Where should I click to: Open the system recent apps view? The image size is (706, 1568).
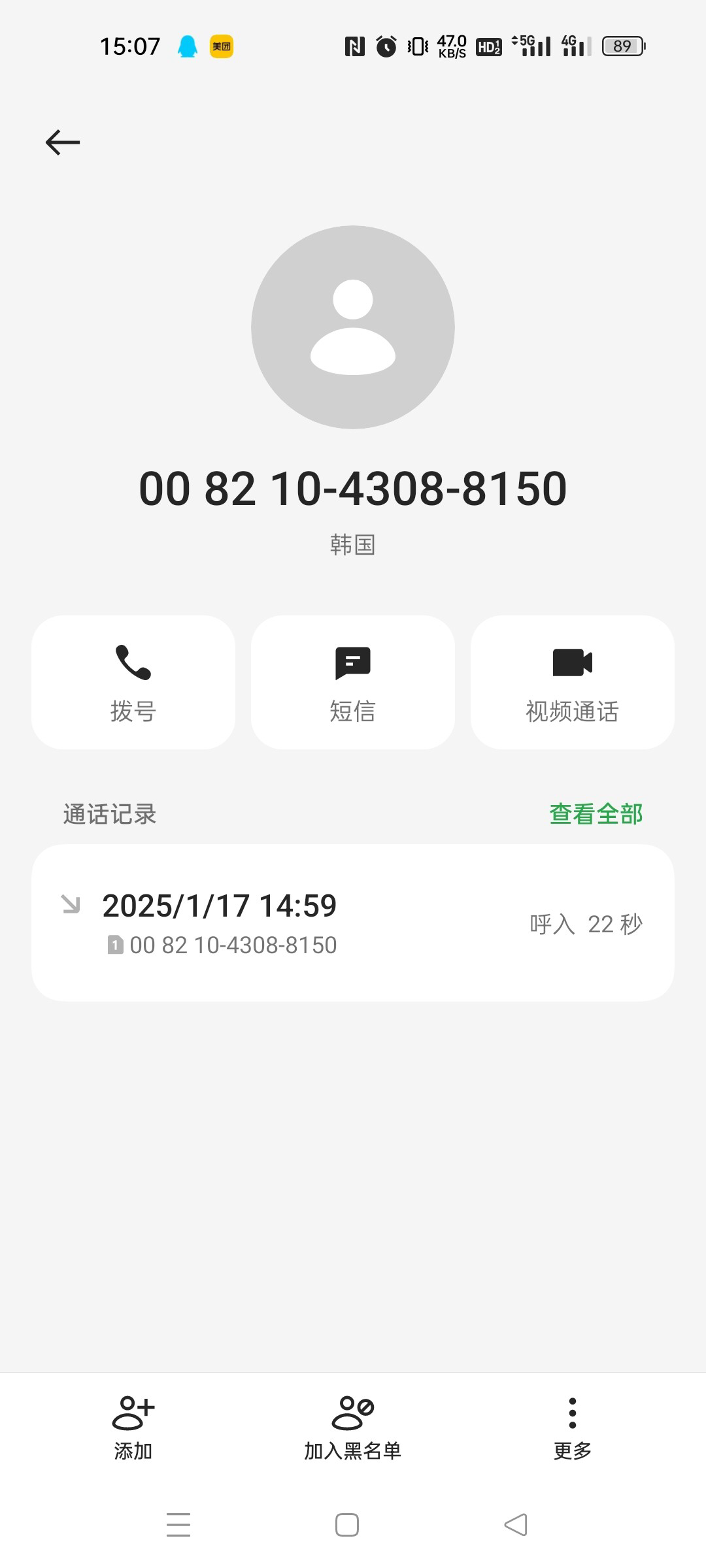(x=178, y=1525)
